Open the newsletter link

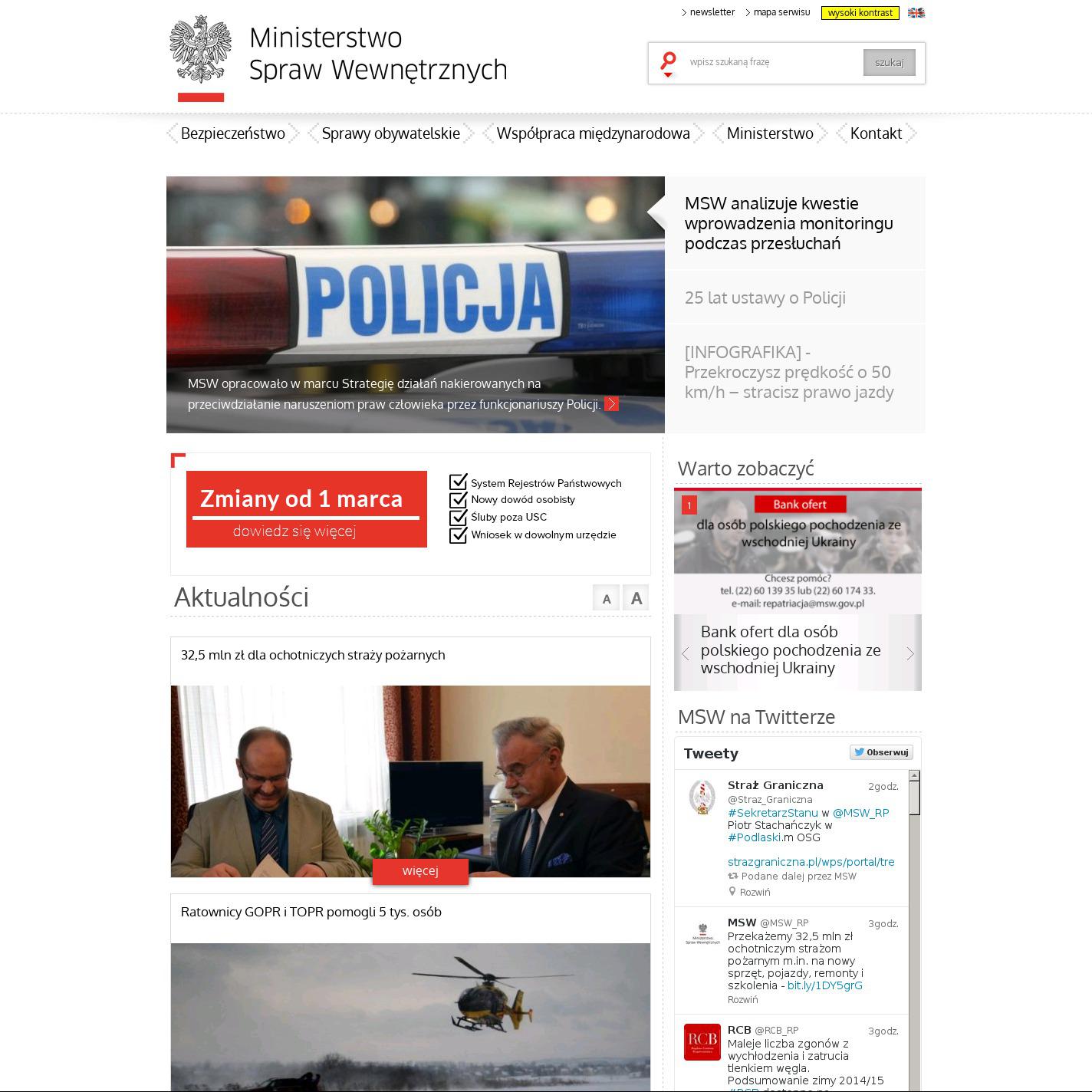point(711,12)
